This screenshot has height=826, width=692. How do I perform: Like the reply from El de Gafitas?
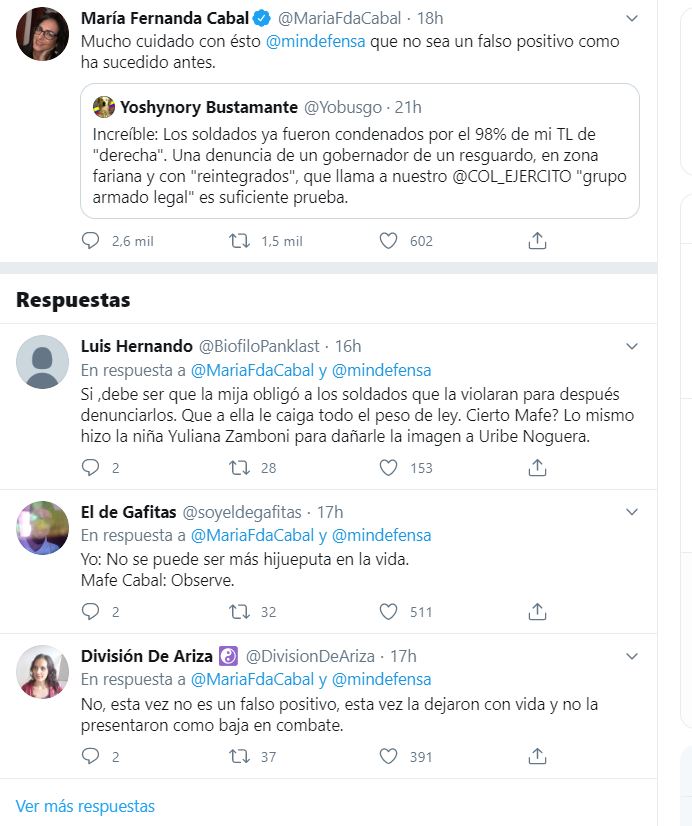[389, 611]
